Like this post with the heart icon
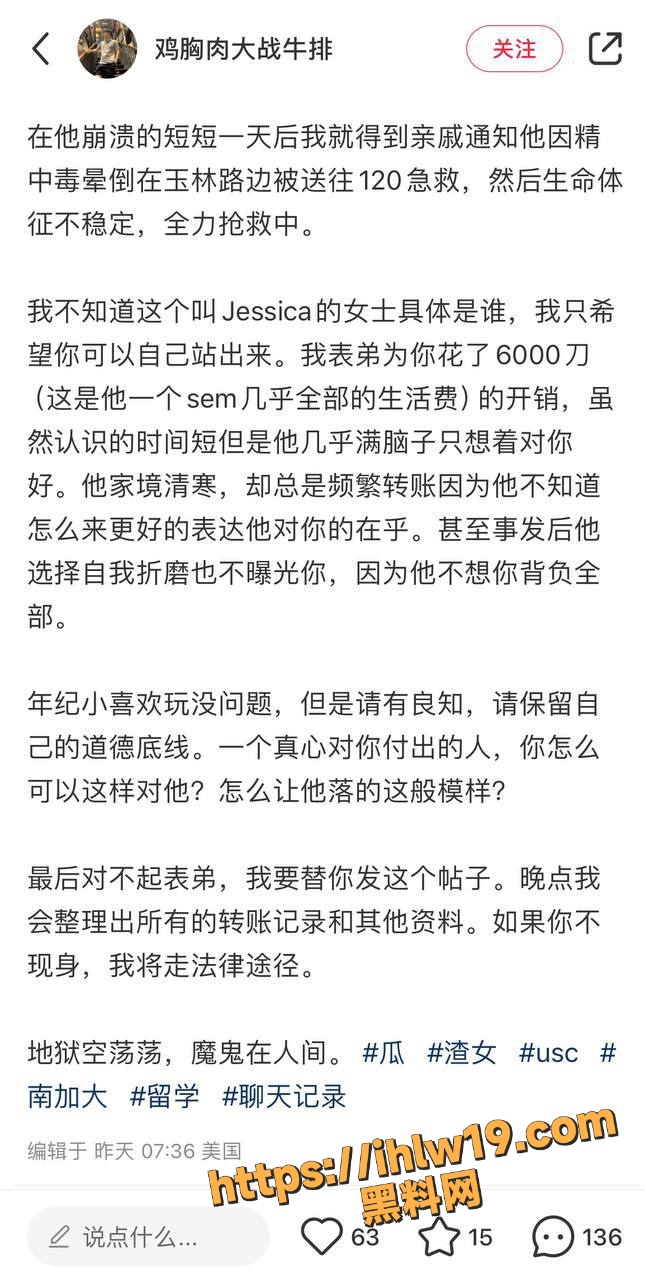 point(322,1237)
